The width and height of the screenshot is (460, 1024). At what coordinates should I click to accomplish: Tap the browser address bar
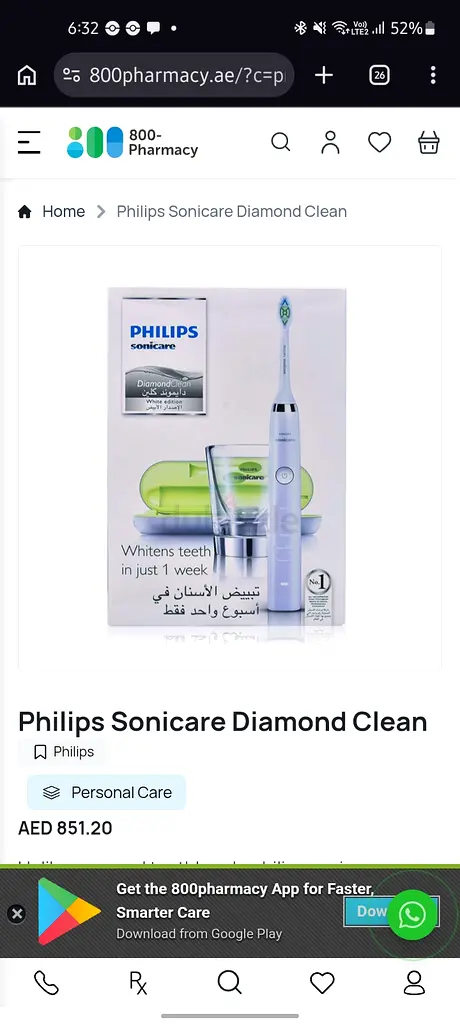click(x=174, y=75)
